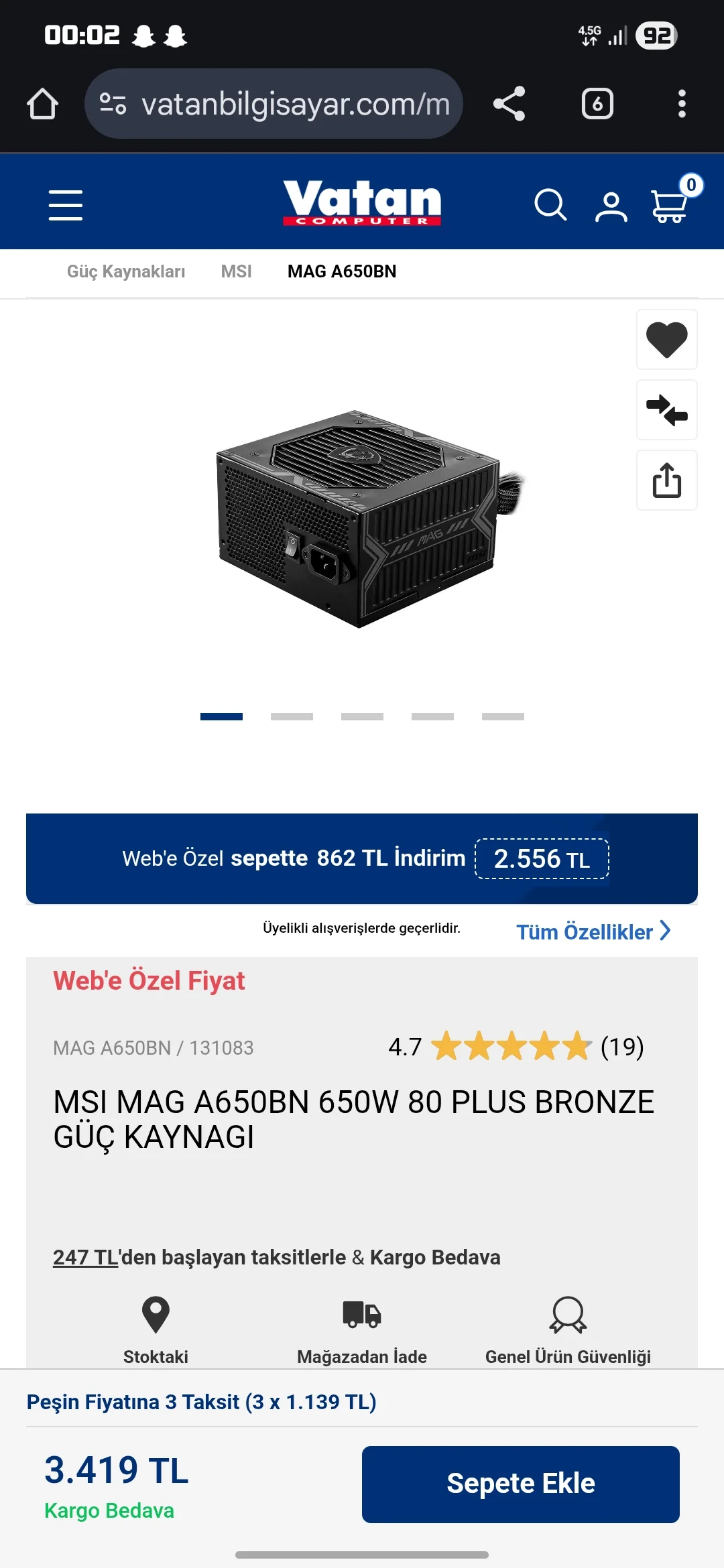View the 247 TL installment options

pos(86,1257)
